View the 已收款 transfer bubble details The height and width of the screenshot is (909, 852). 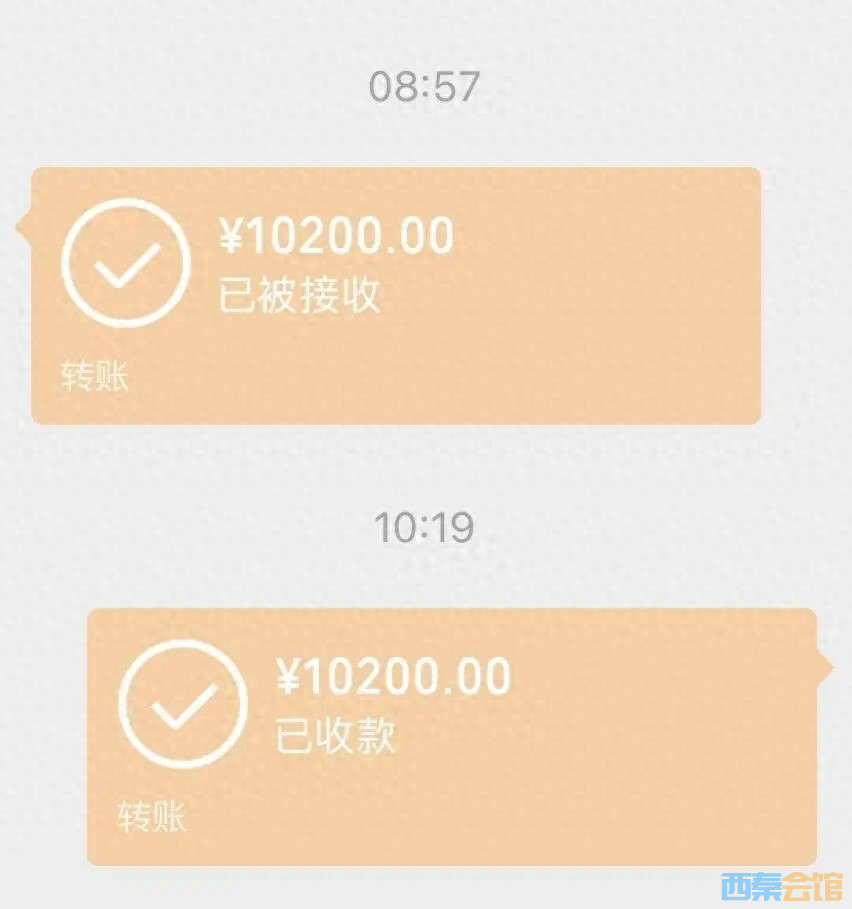click(452, 736)
